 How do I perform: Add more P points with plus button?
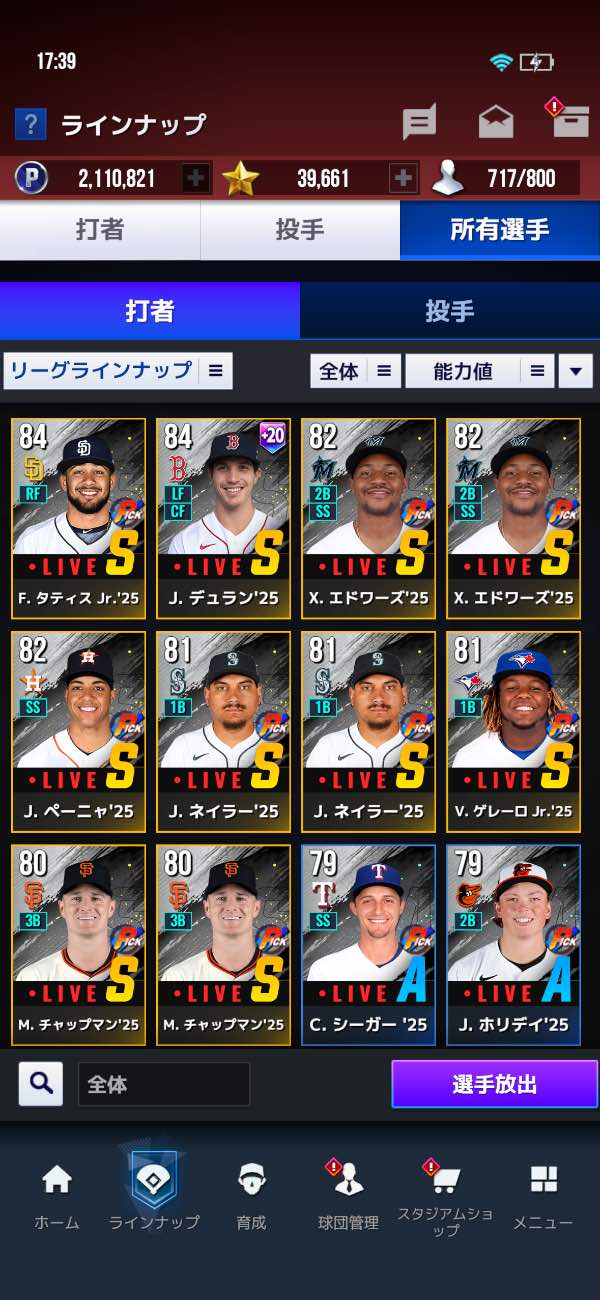point(196,179)
